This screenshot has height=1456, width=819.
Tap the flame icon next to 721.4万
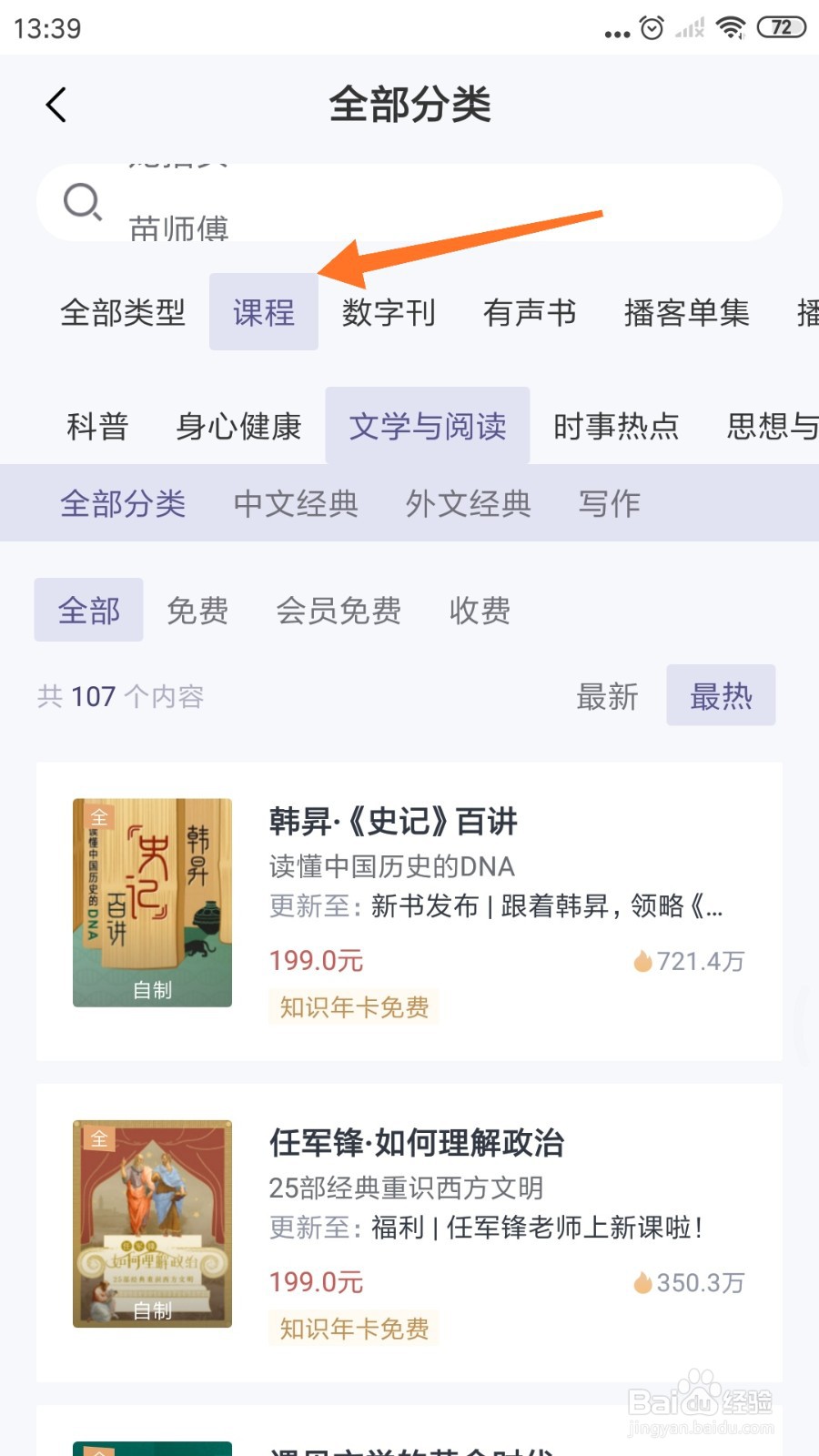642,960
